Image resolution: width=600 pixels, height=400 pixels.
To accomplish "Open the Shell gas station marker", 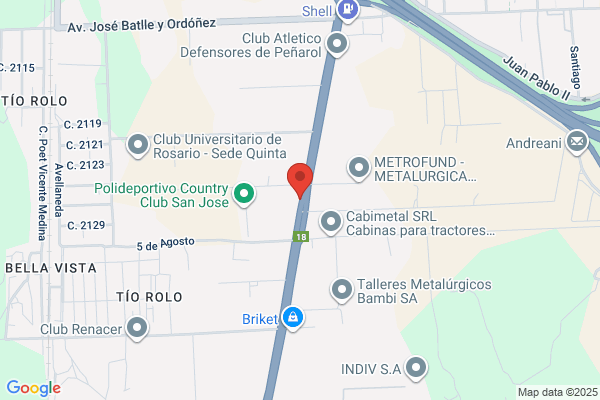I will 347,11.
